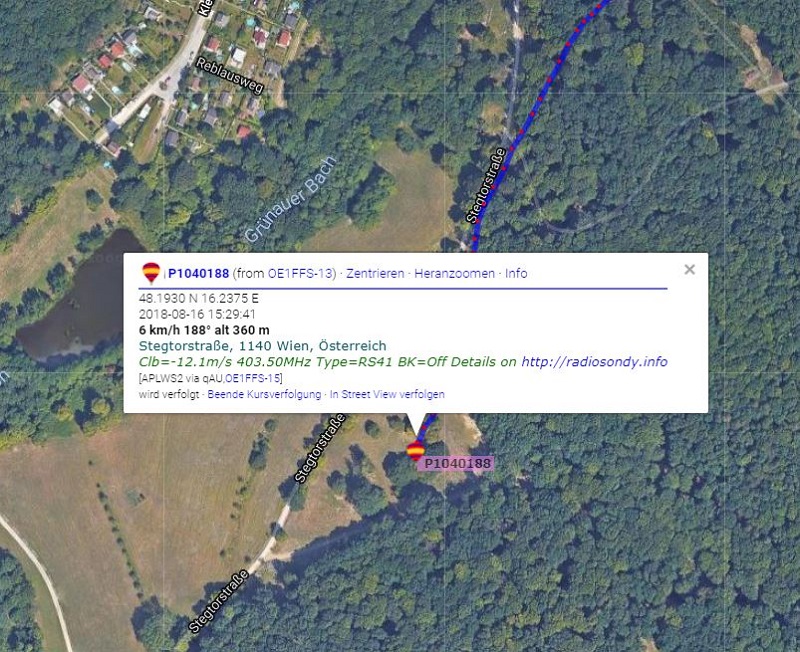Open the OE1FFS-15 igate link
Viewport: 800px width, 652px height.
[253, 378]
